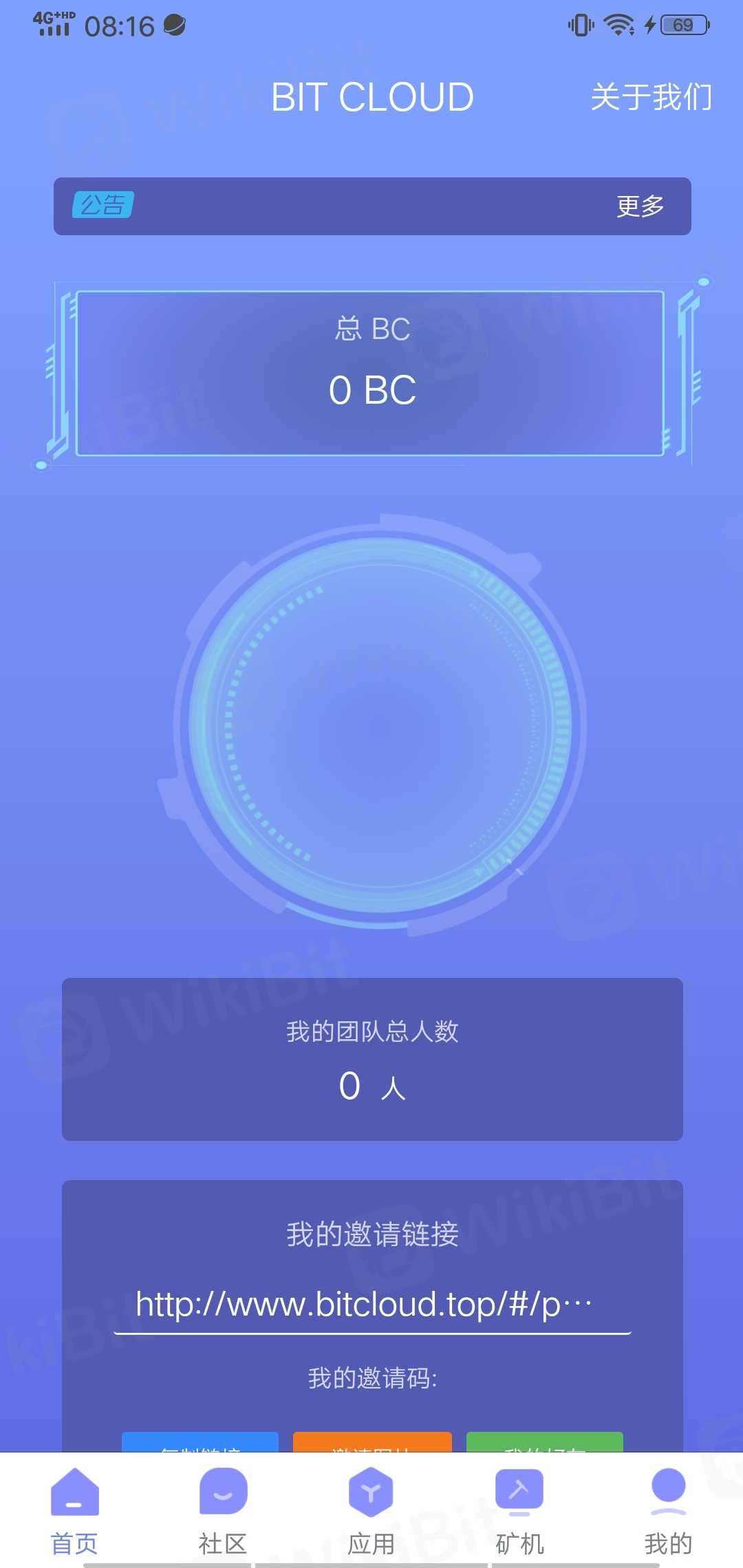Tap the green my friends button

pyautogui.click(x=544, y=1443)
